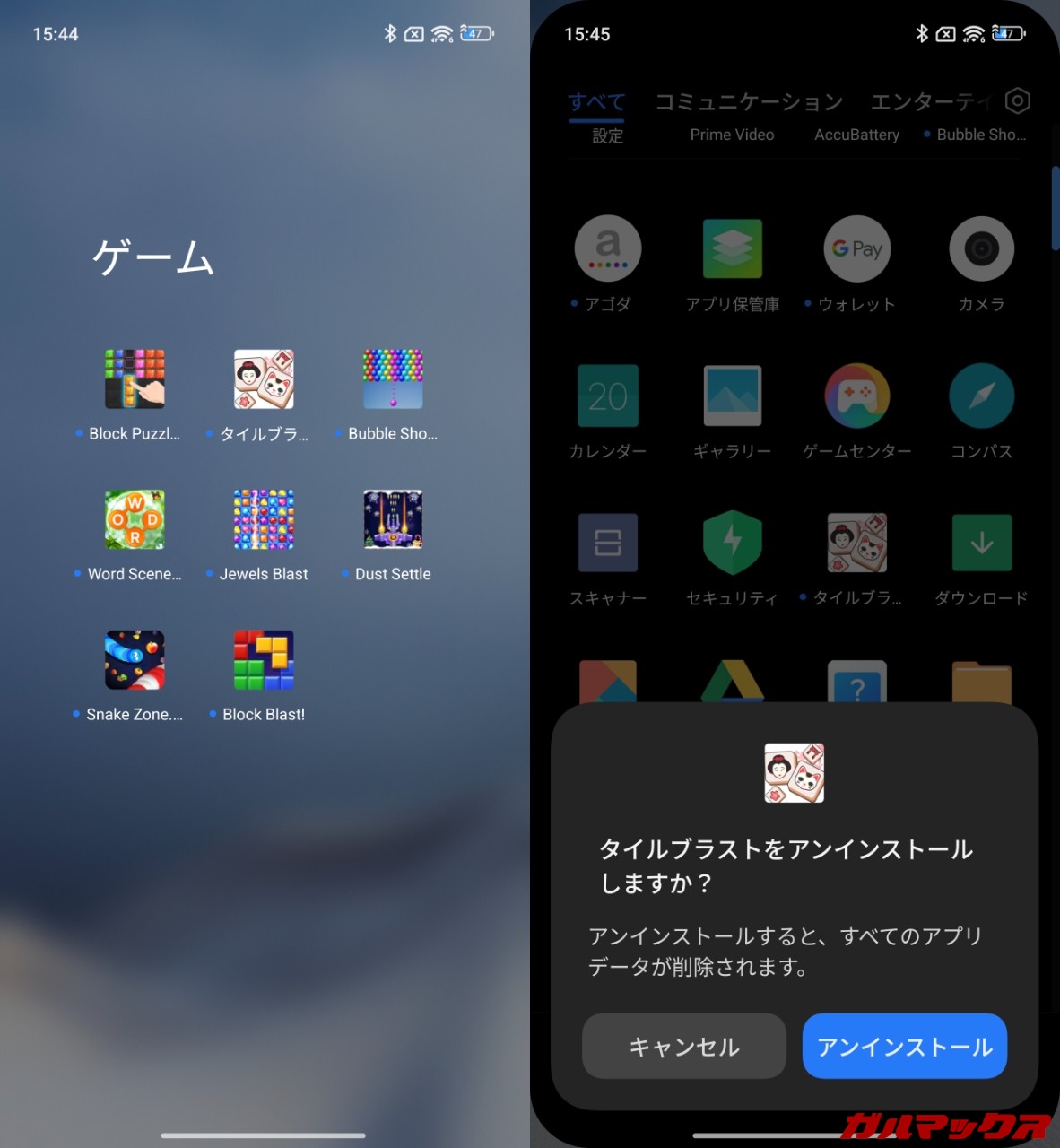Launch Word Scene from the ゲーム folder

coord(135,519)
